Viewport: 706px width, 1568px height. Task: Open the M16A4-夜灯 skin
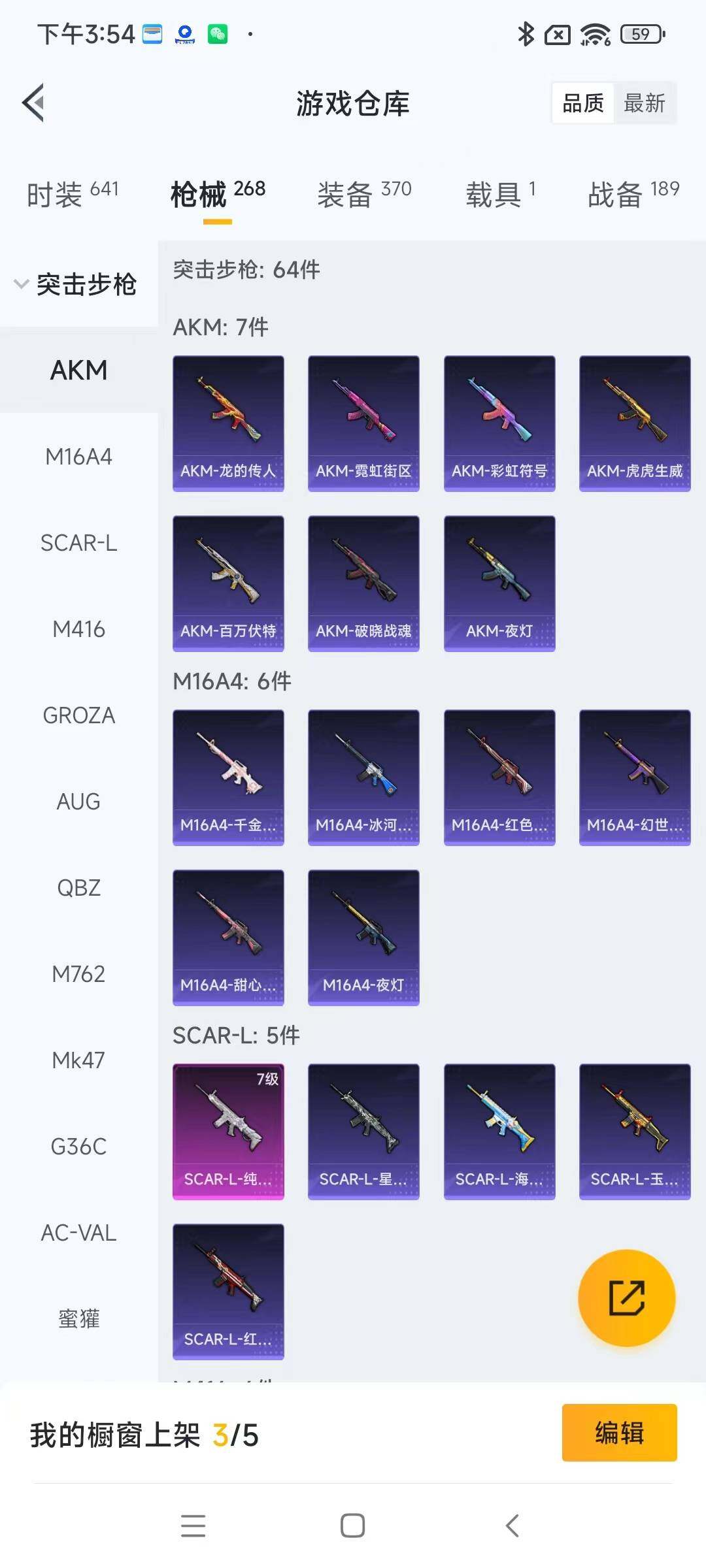[363, 937]
